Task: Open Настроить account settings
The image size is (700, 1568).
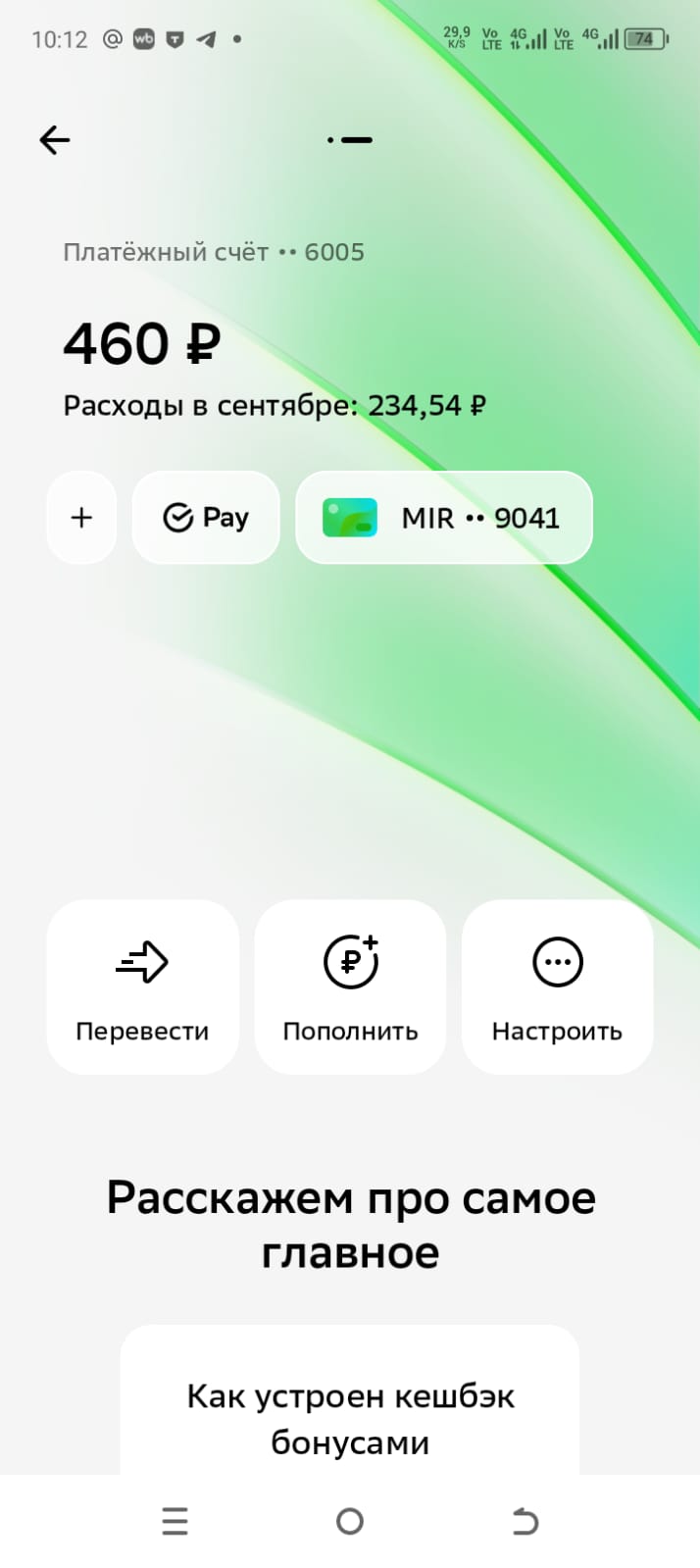Action: click(x=557, y=986)
